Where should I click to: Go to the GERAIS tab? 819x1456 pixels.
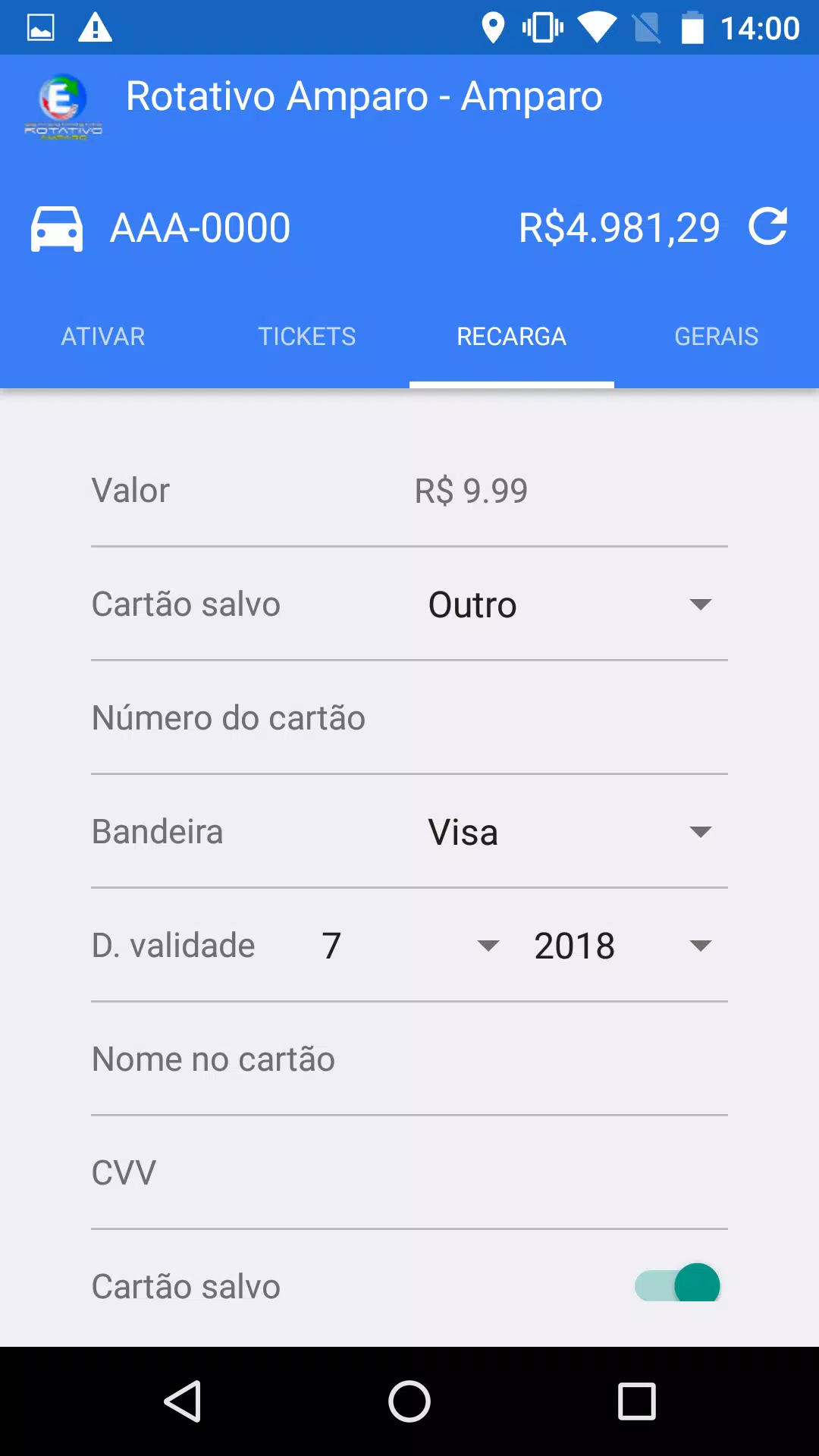tap(717, 336)
